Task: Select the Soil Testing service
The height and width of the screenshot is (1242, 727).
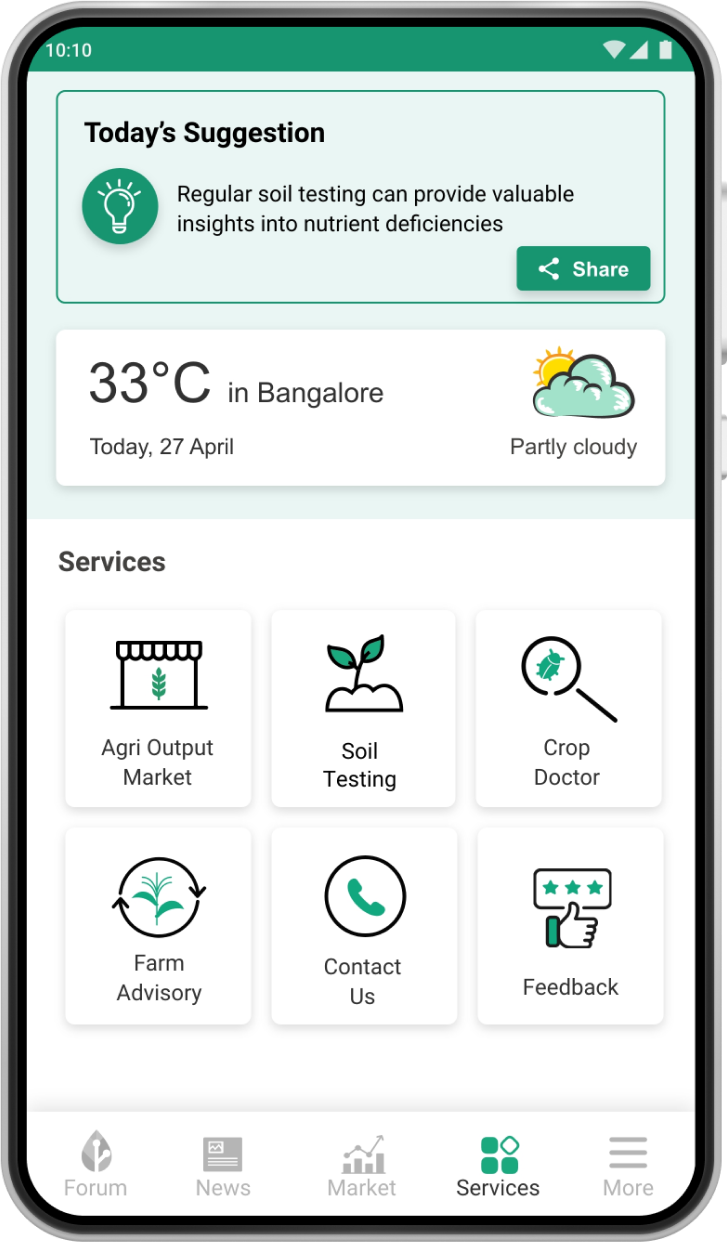Action: point(362,708)
